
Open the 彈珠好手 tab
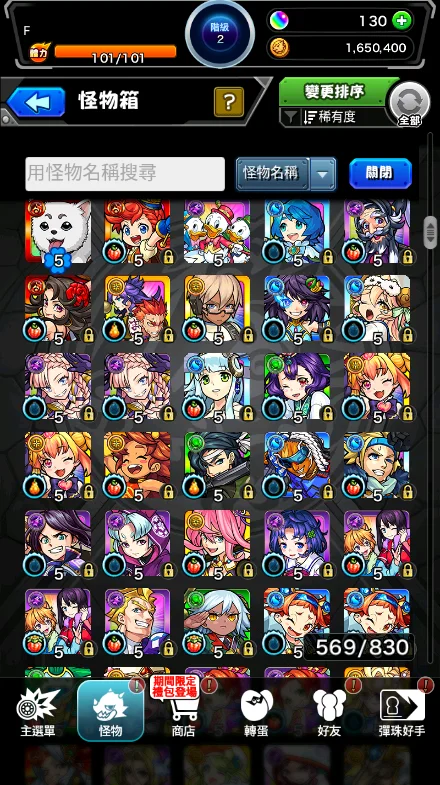402,712
